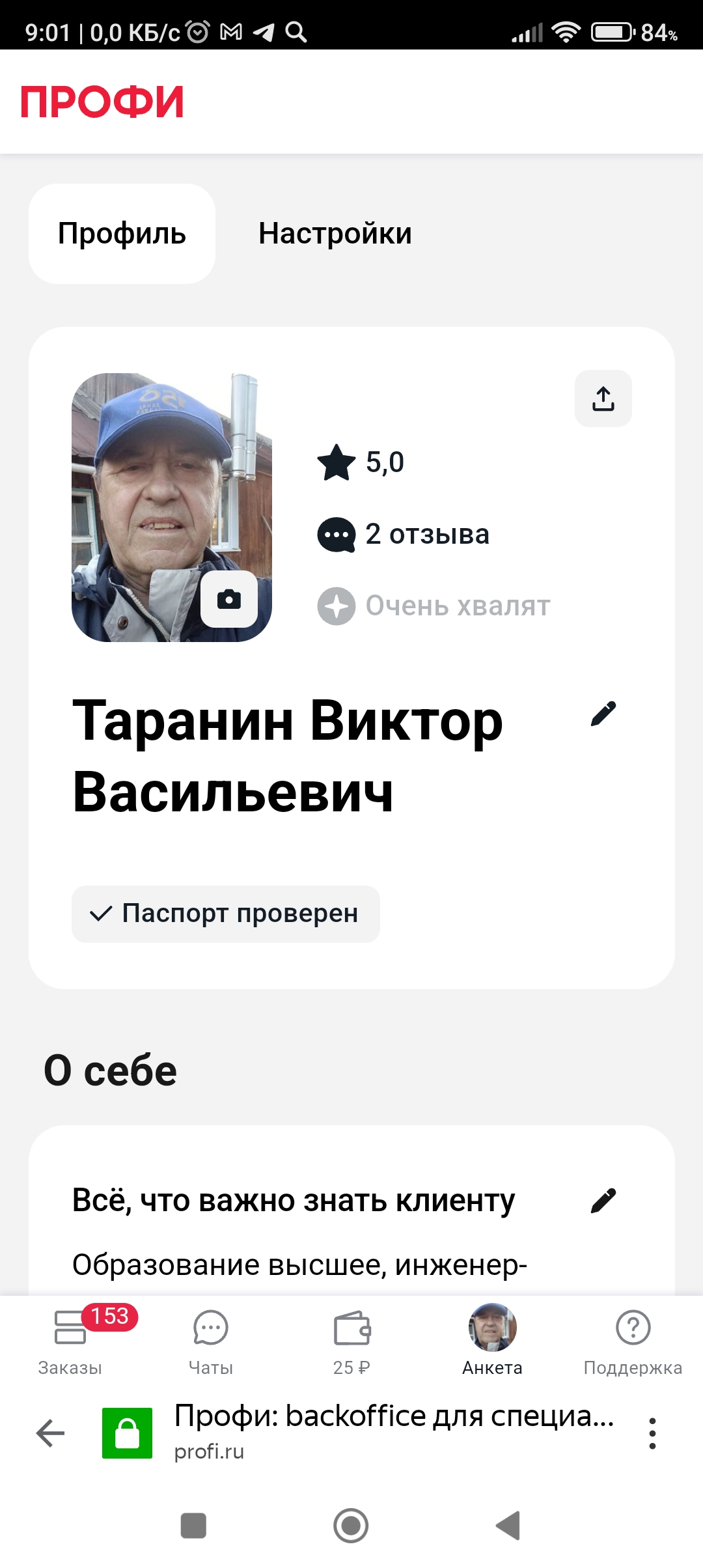The image size is (703, 1568).
Task: Tap the browser back arrow
Action: tap(50, 1433)
